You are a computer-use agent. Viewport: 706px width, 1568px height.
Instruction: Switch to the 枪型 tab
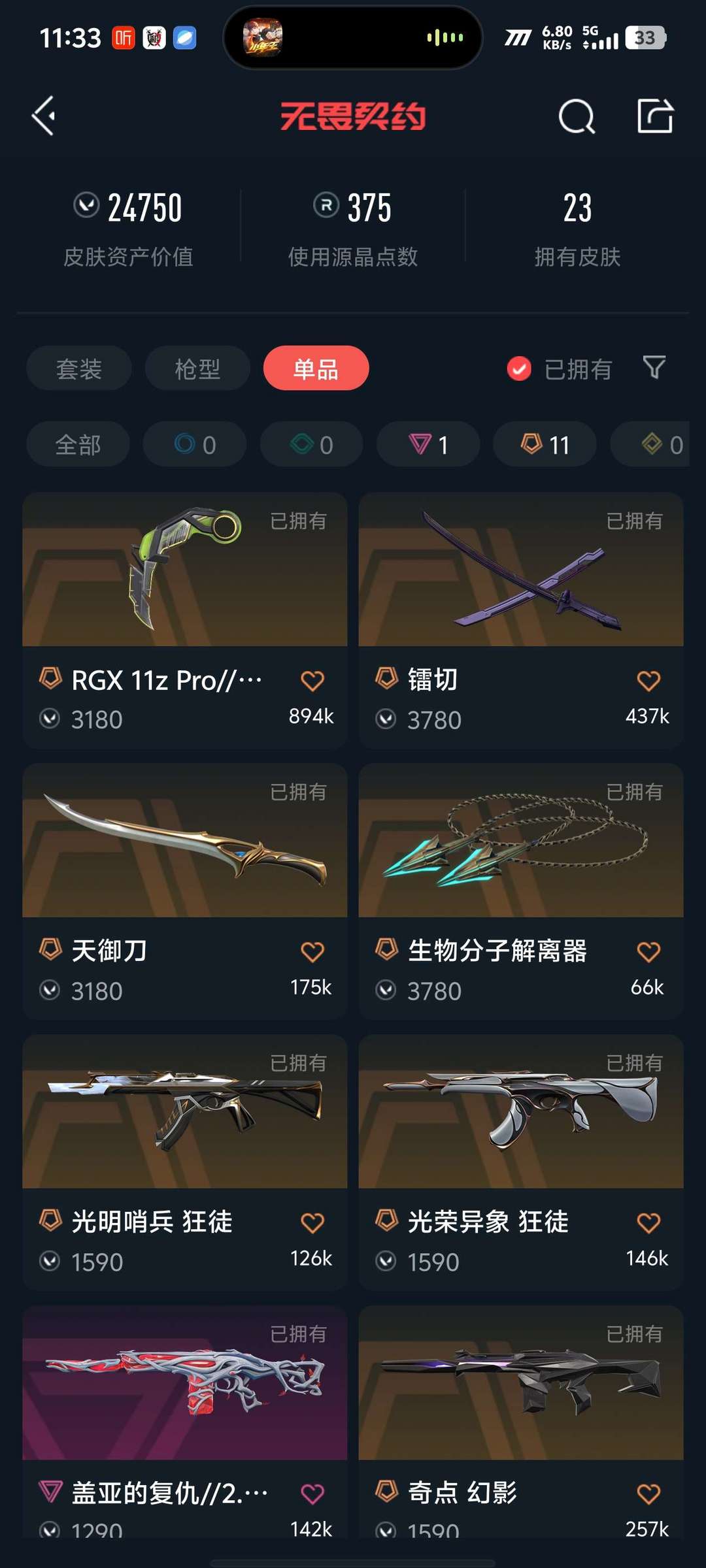[197, 368]
